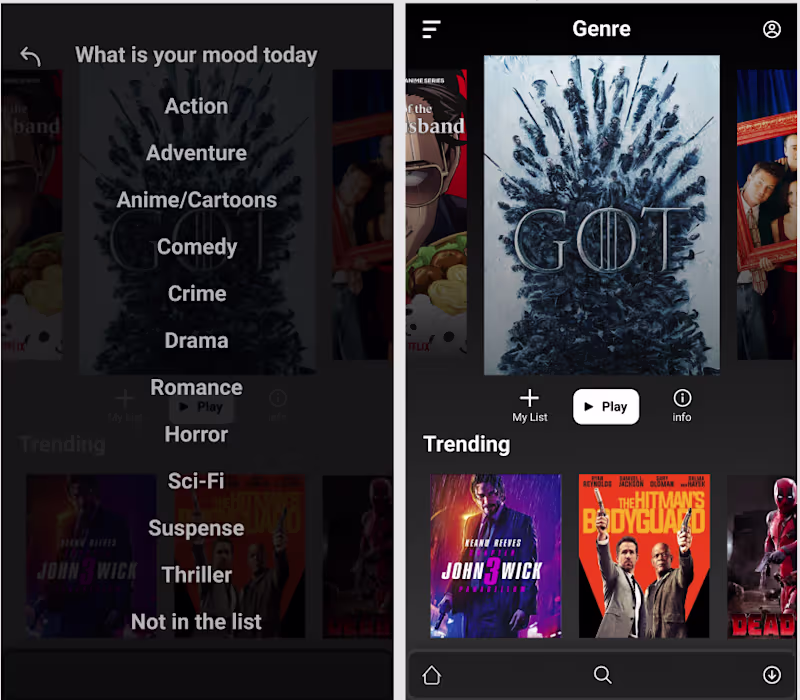
Task: Choose the Crime genre
Action: tap(196, 294)
